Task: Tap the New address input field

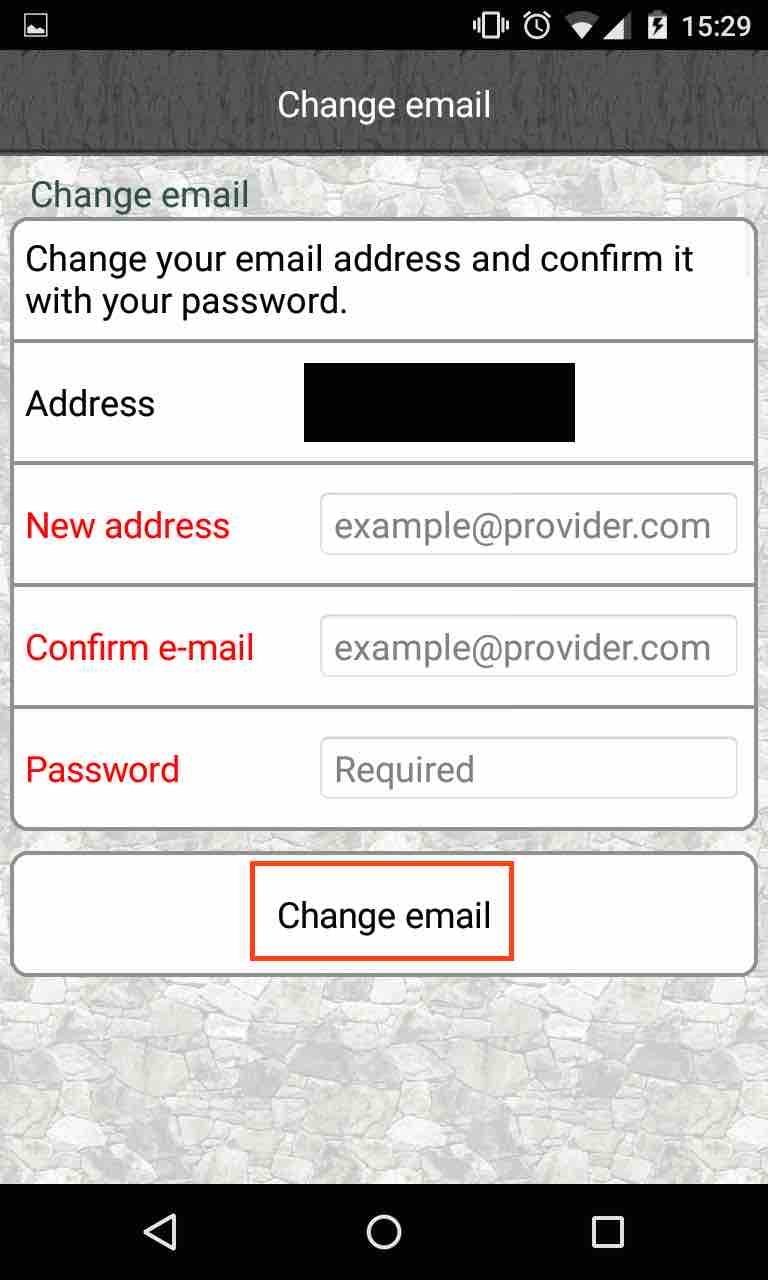Action: pyautogui.click(x=528, y=524)
